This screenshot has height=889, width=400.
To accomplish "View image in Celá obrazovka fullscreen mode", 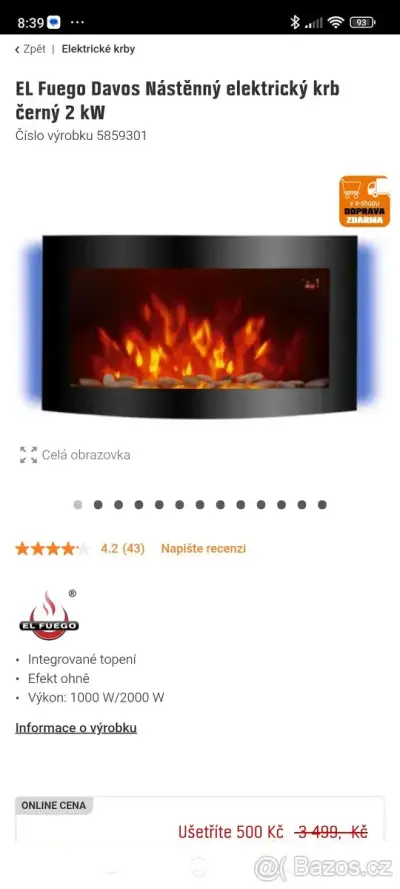I will pos(75,455).
